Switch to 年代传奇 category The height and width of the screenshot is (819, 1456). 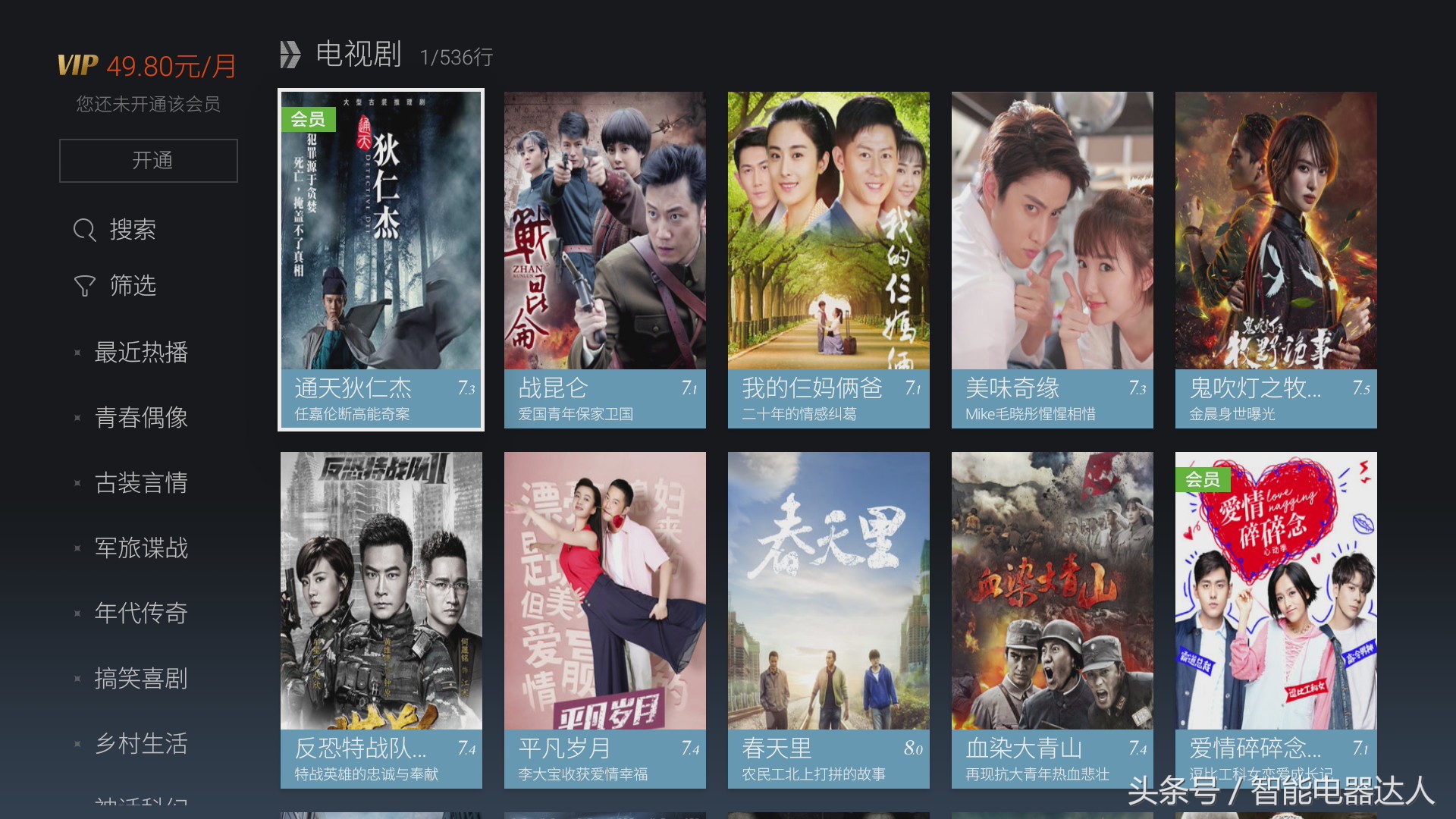[x=141, y=613]
